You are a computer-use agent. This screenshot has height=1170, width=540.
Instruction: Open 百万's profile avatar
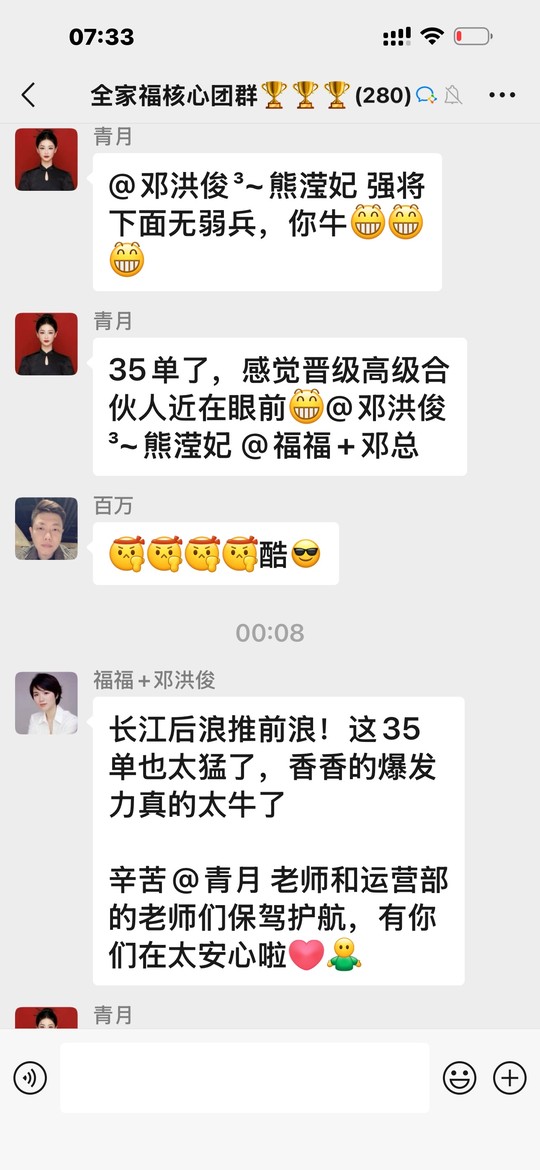tap(46, 528)
